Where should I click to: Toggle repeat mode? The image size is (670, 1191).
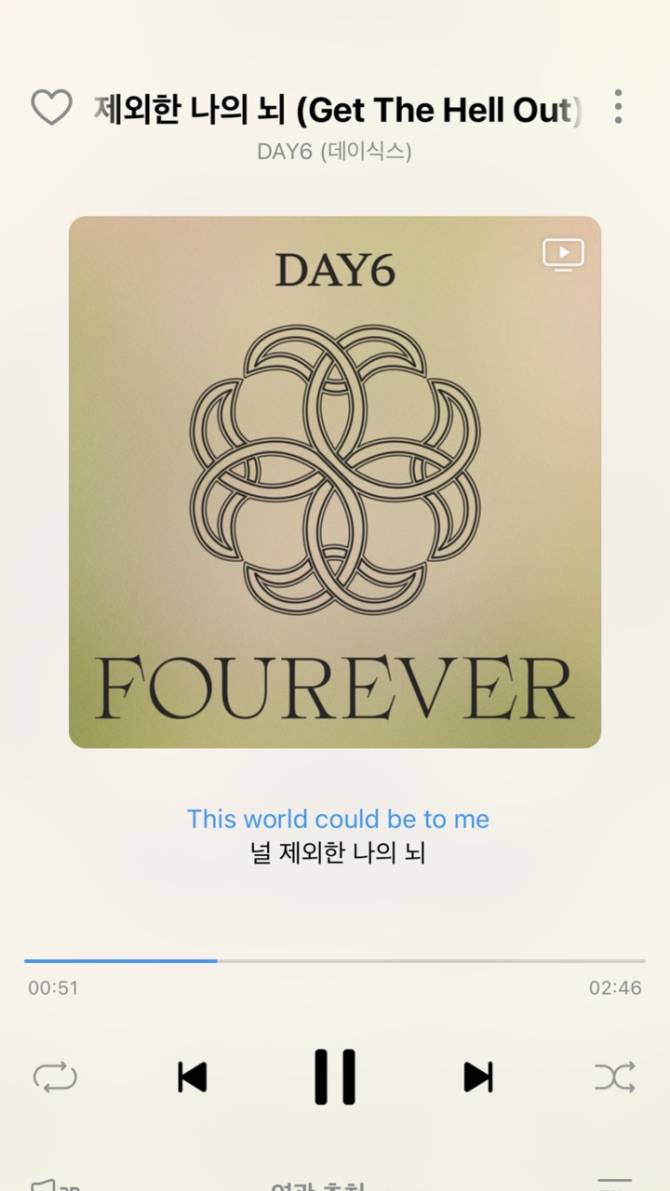[x=55, y=1077]
